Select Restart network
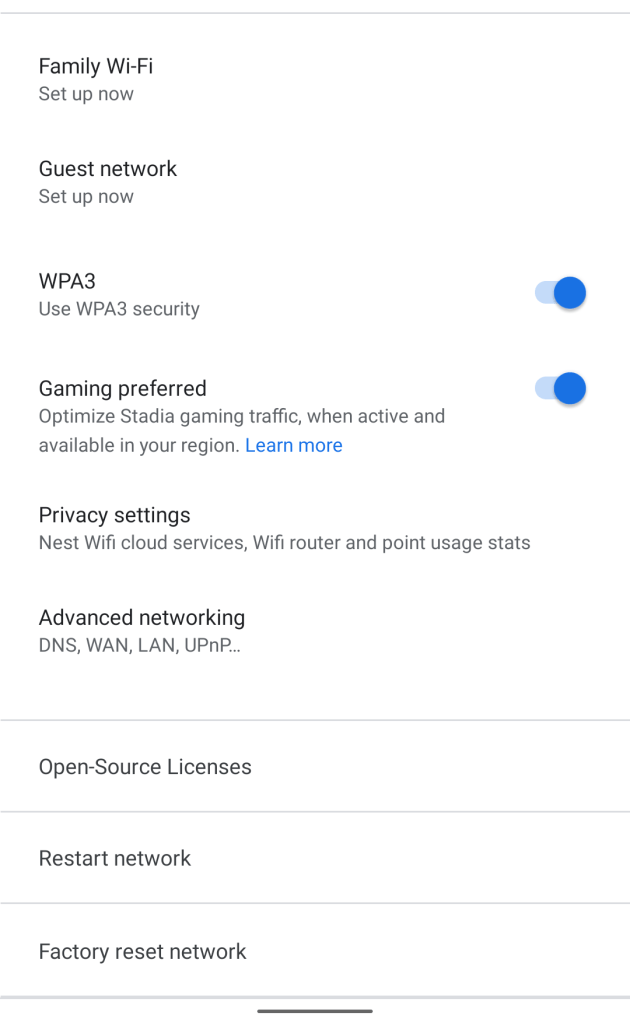630x1023 pixels. pos(115,858)
